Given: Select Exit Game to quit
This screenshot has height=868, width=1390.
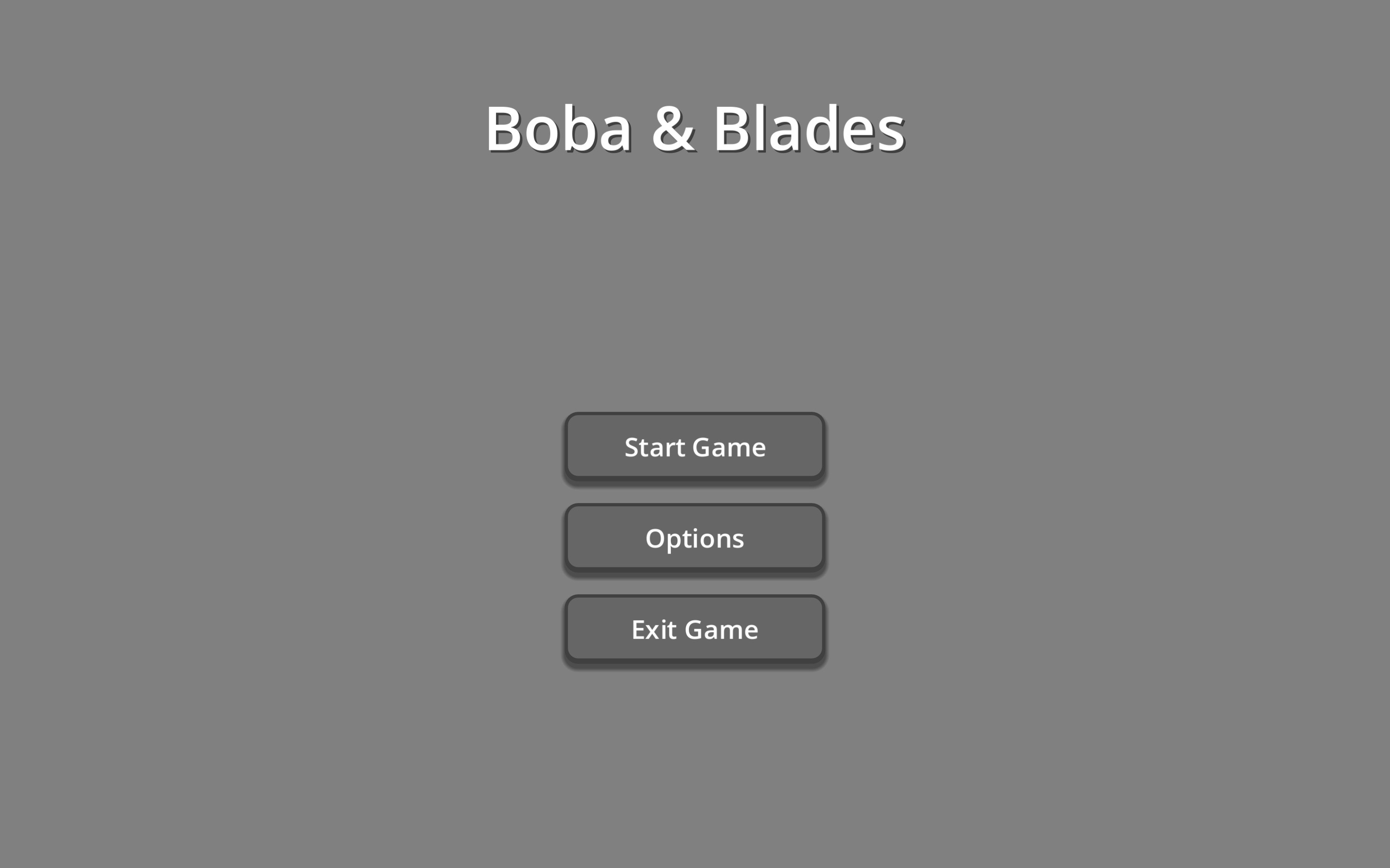Looking at the screenshot, I should (x=695, y=629).
